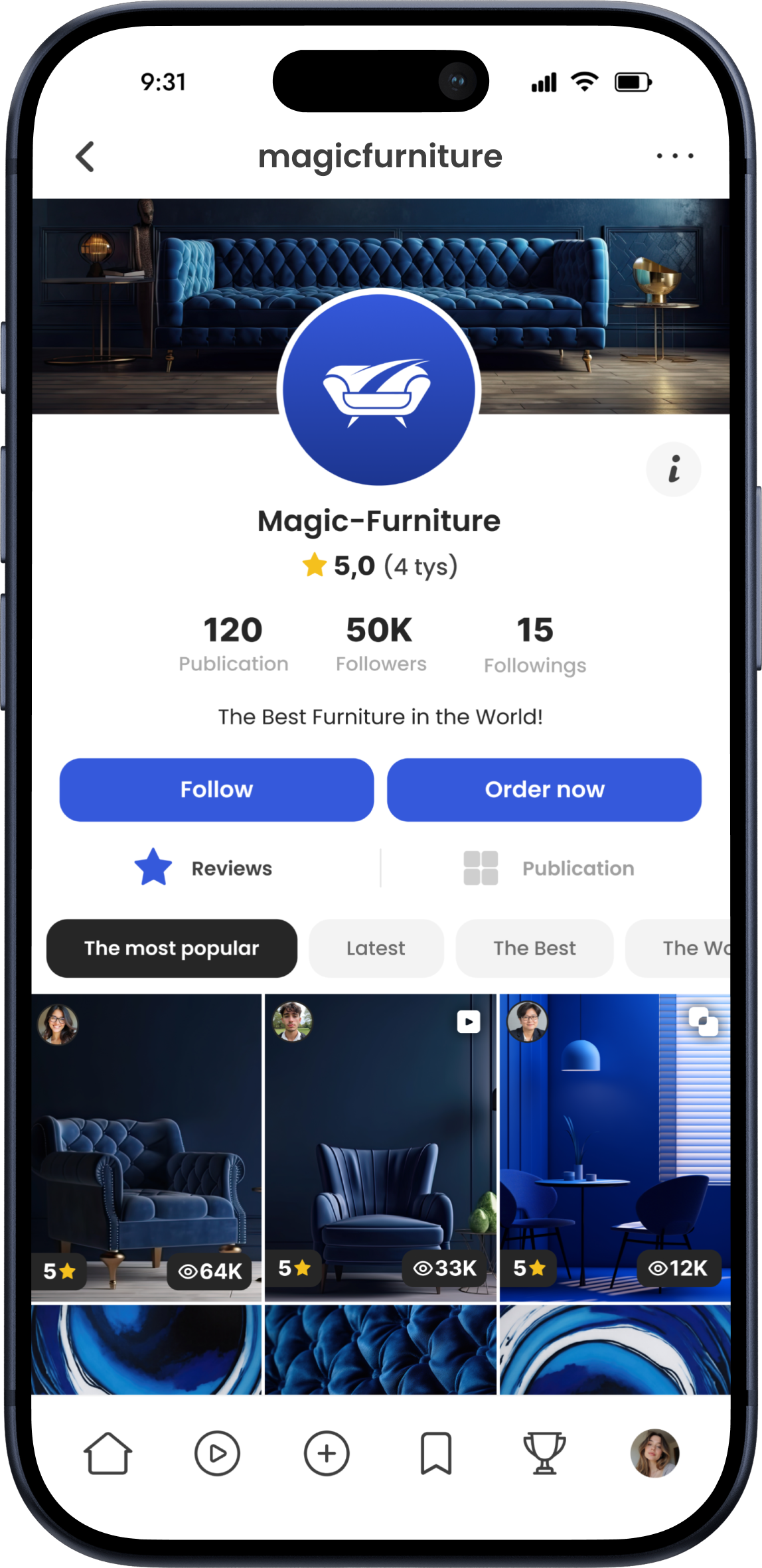Go back using the arrow
This screenshot has width=762, height=1568.
click(x=85, y=157)
